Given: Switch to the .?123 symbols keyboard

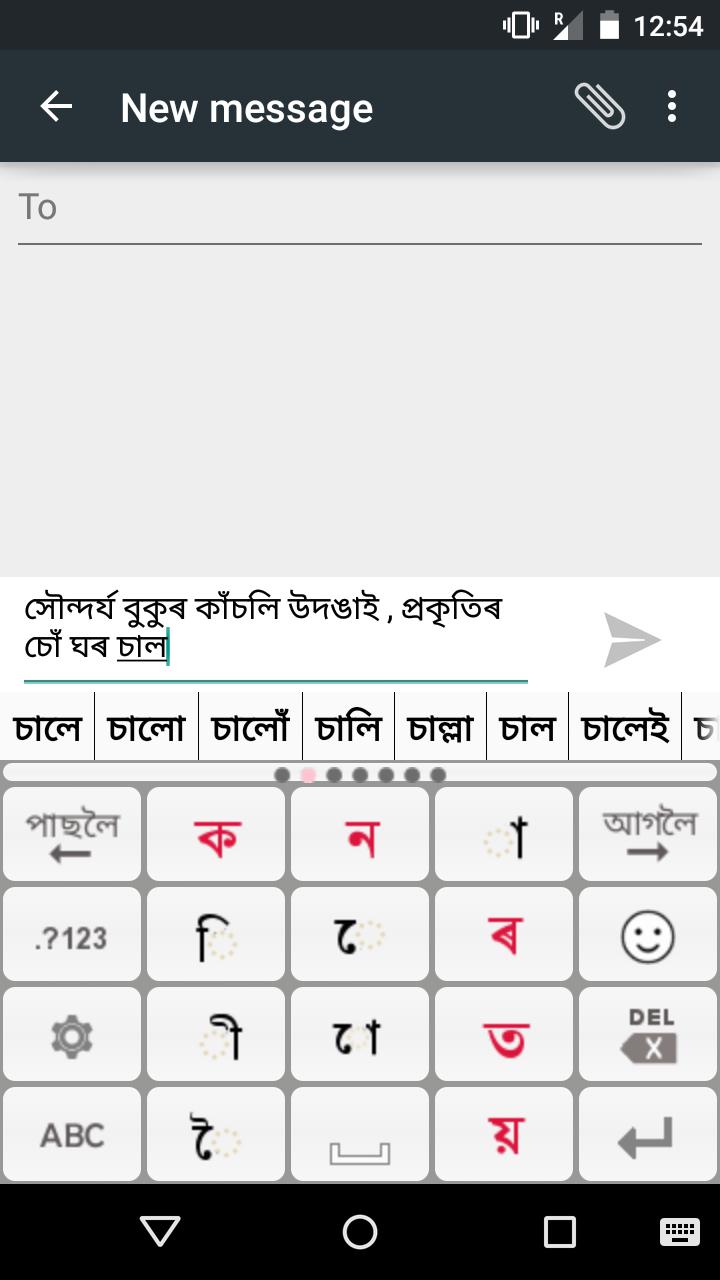Looking at the screenshot, I should [x=72, y=936].
